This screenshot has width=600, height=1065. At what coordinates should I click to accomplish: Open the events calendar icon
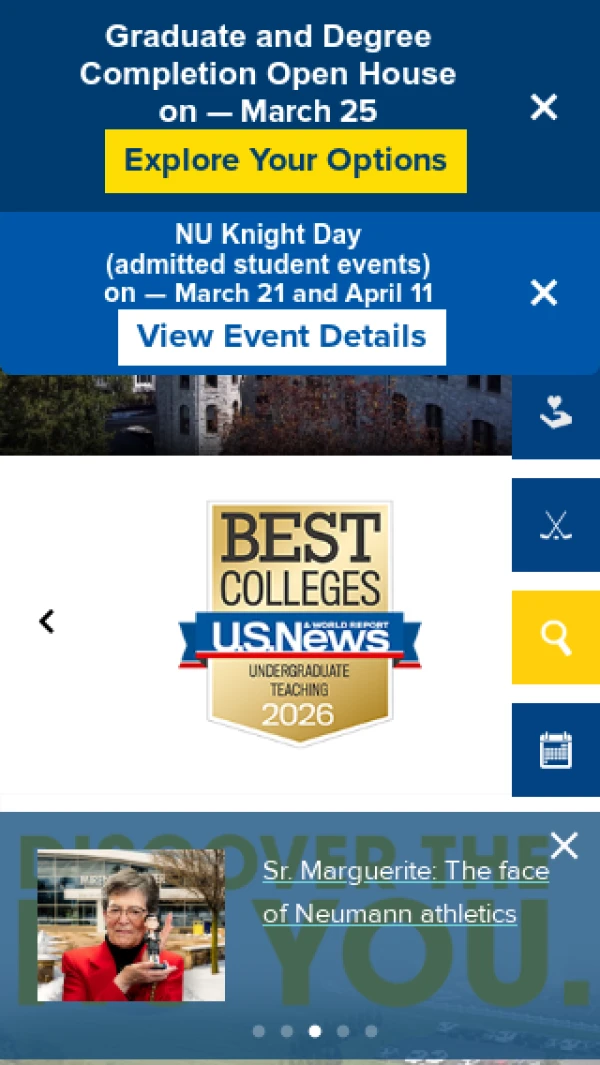coord(555,749)
